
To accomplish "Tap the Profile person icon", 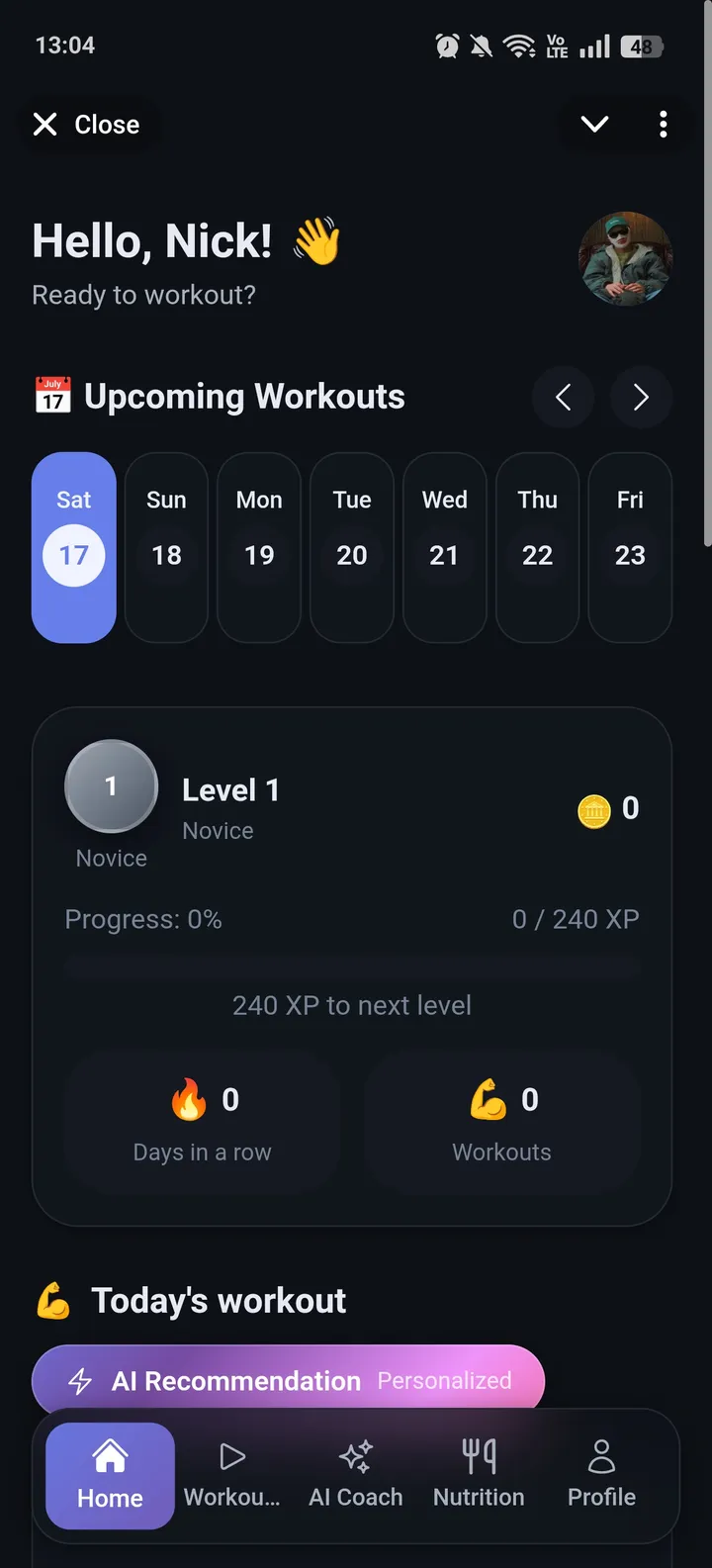I will pyautogui.click(x=601, y=1455).
